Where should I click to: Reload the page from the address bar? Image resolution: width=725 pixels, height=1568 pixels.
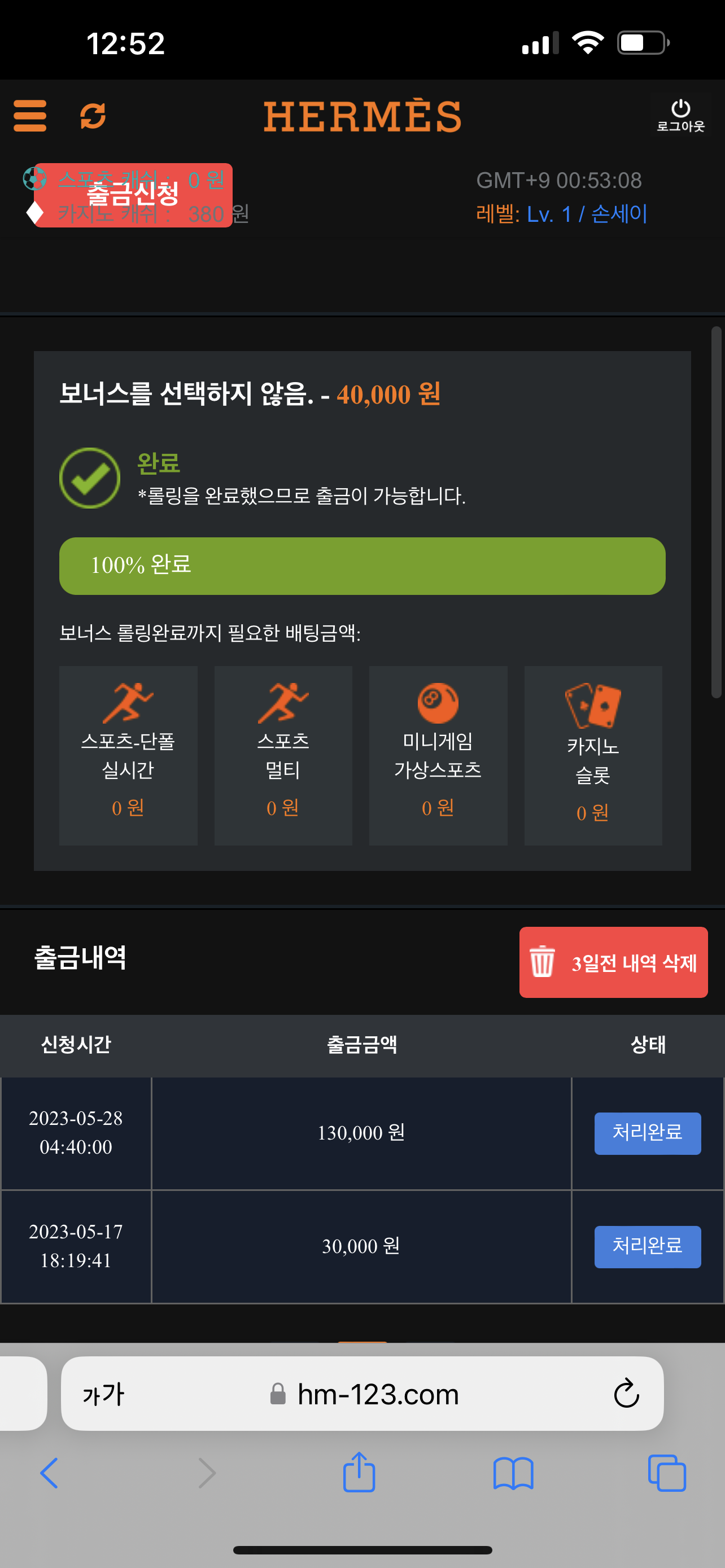pyautogui.click(x=626, y=1393)
